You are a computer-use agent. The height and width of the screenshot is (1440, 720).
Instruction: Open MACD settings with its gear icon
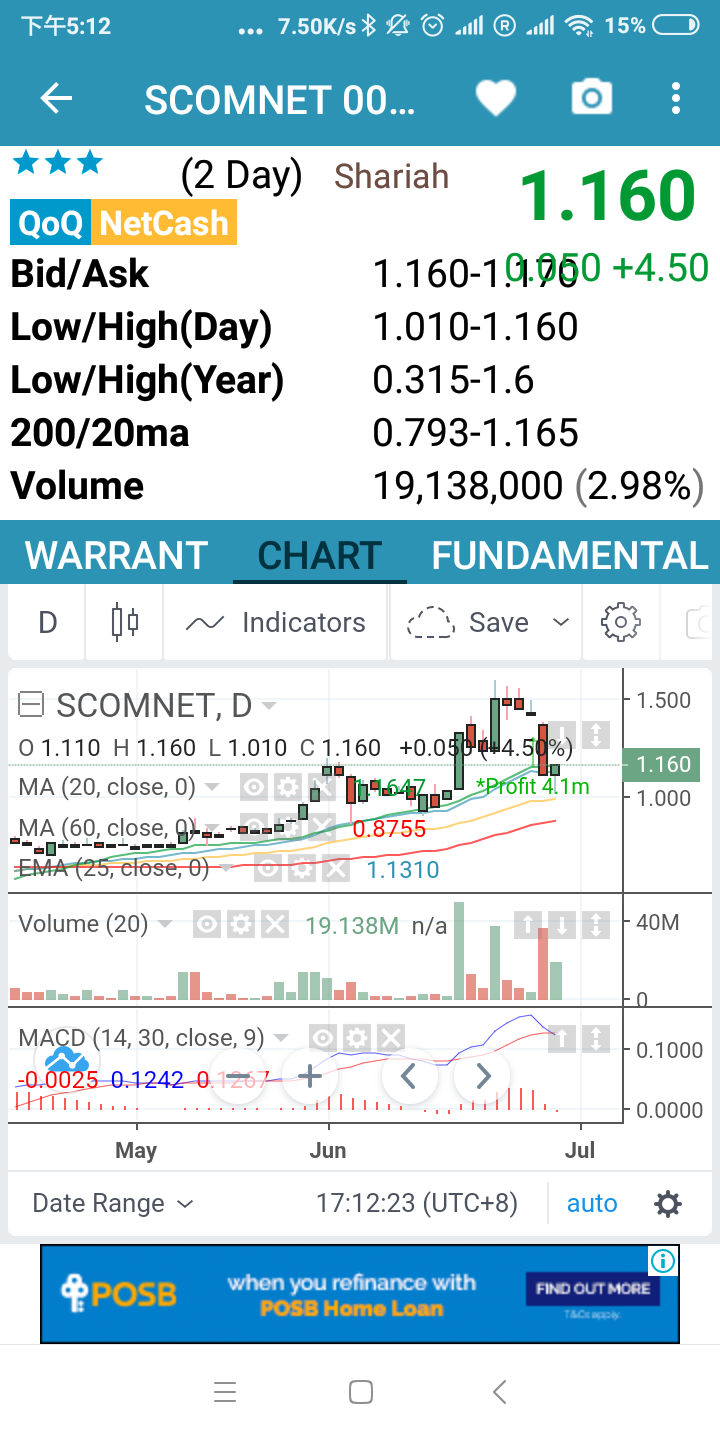pyautogui.click(x=356, y=1037)
